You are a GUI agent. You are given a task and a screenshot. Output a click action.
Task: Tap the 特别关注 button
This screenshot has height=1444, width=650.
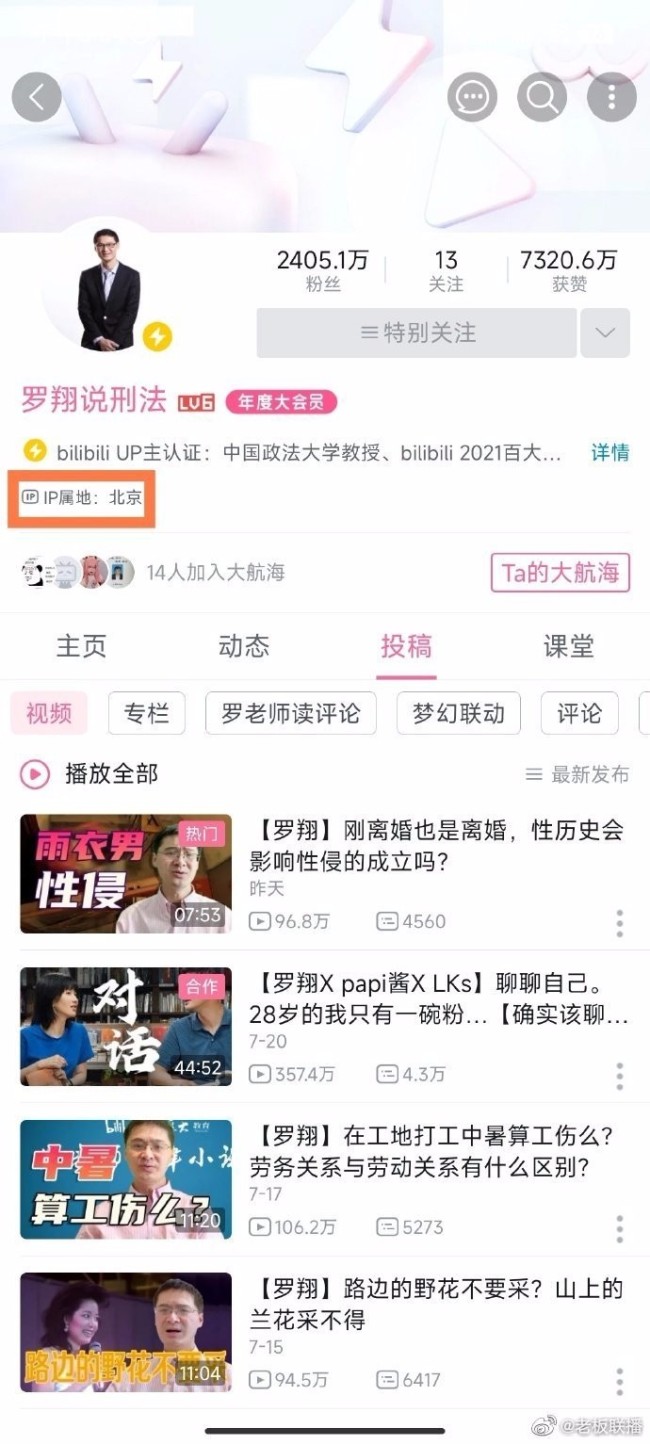(x=416, y=333)
